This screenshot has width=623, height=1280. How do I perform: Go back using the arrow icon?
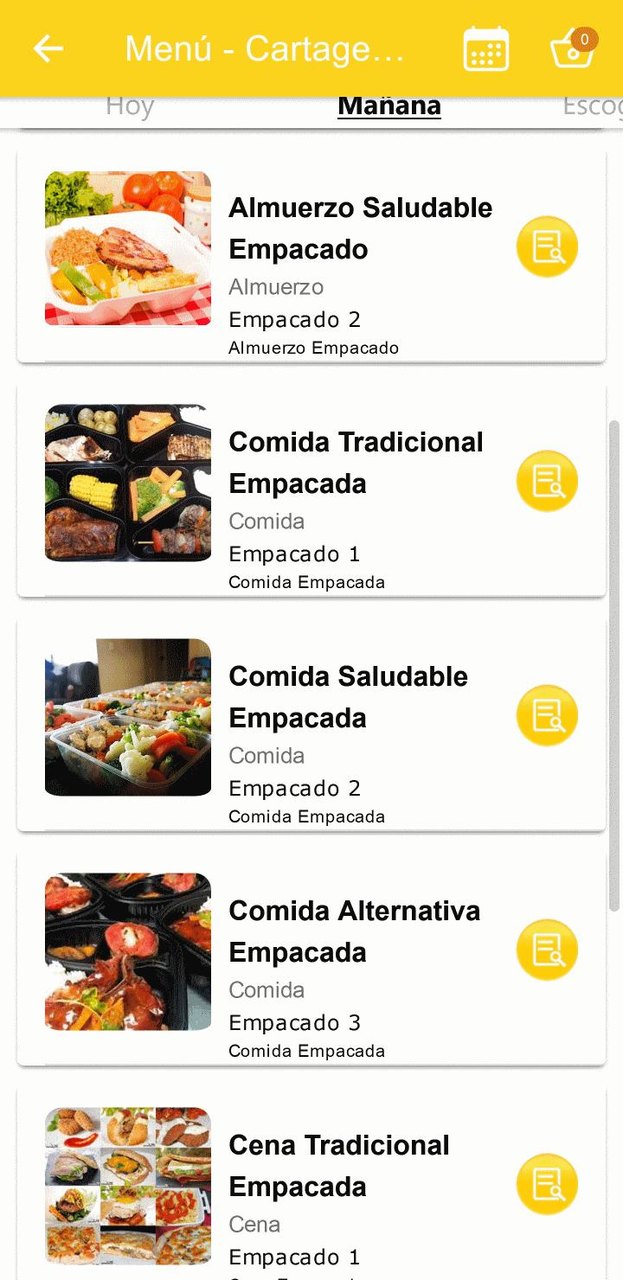[x=48, y=48]
